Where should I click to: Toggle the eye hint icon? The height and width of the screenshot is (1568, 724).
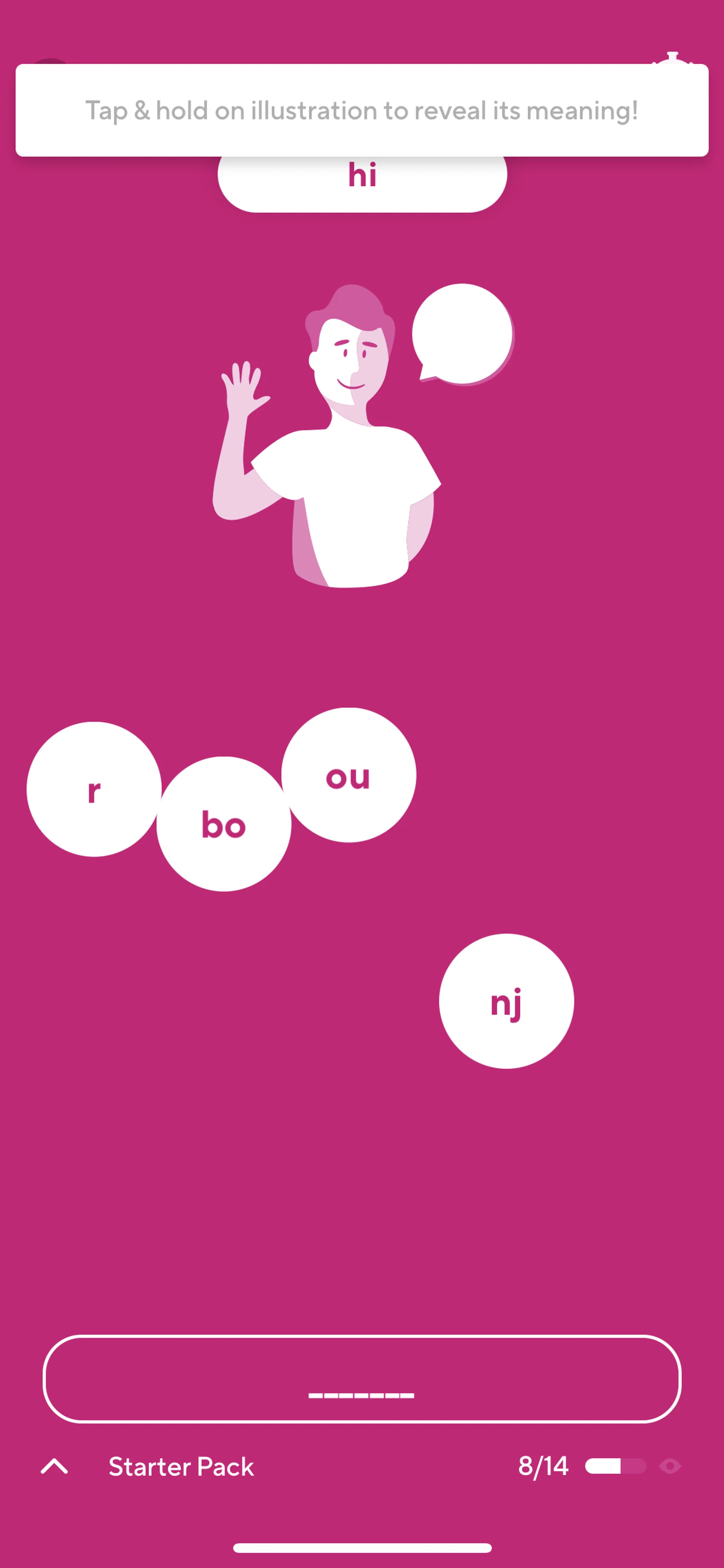670,1466
